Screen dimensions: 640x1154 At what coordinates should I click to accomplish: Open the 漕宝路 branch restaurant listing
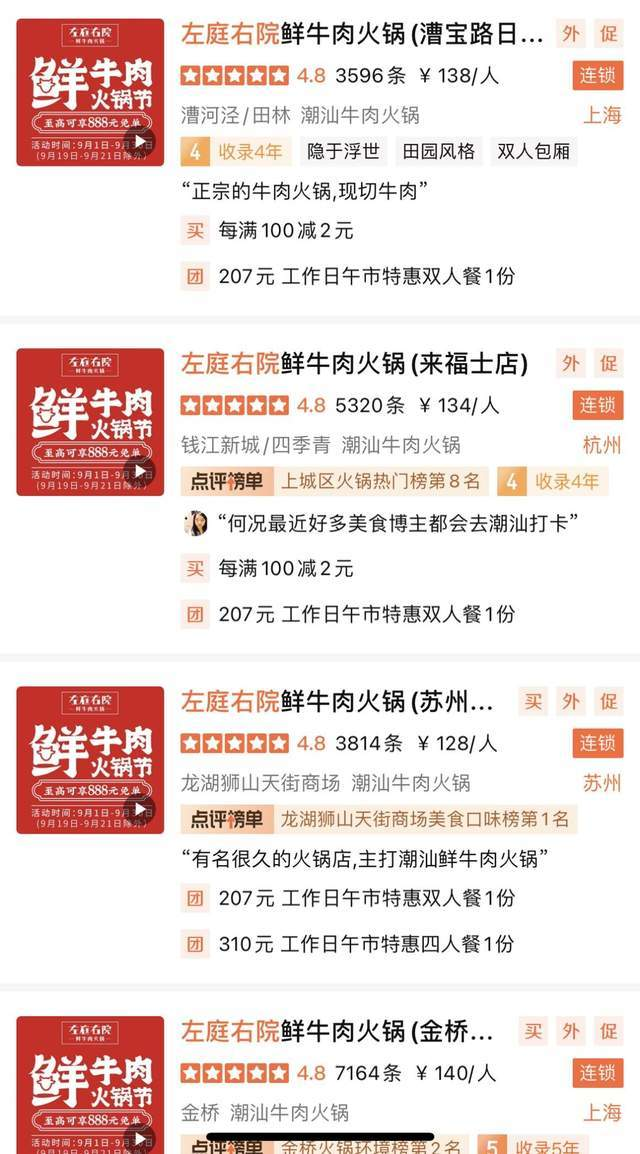[362, 35]
